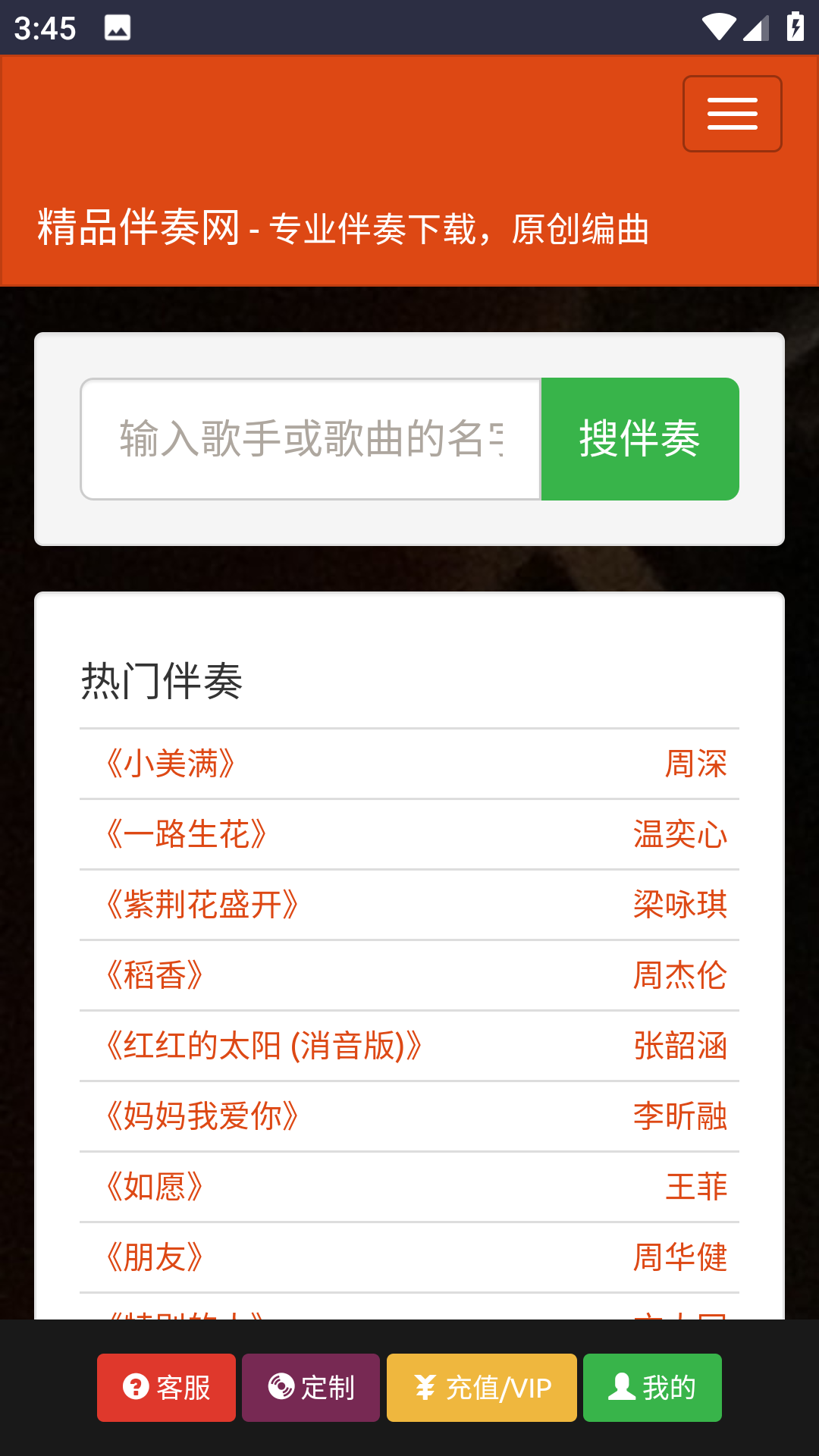Tap the green 搜伴奏 search button
Viewport: 819px width, 1456px height.
[x=640, y=439]
